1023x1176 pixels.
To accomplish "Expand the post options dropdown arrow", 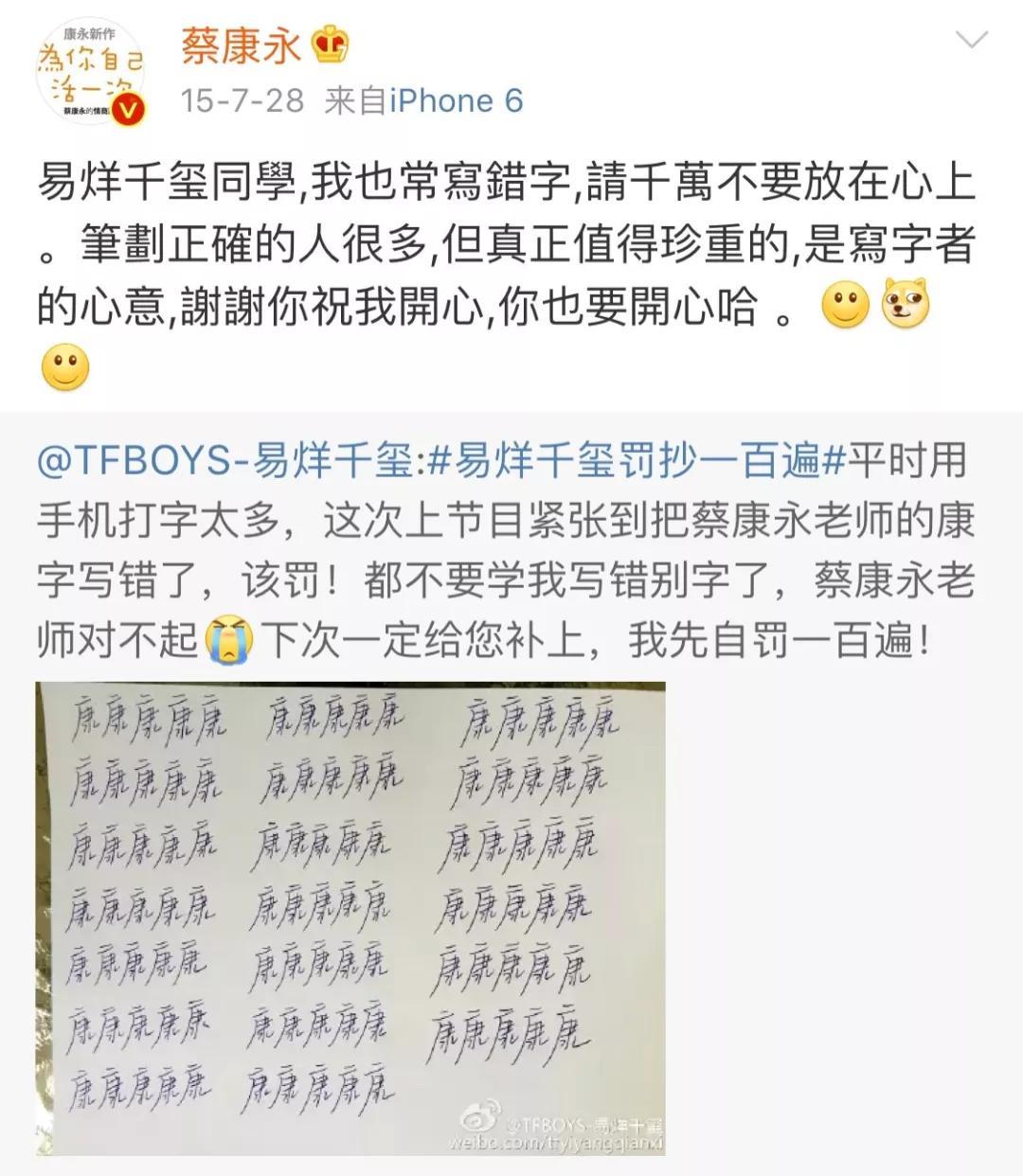I will pos(972,40).
